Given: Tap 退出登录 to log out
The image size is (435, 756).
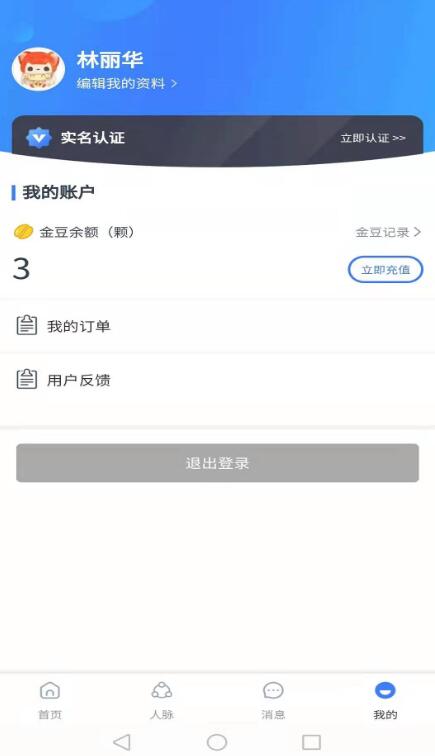Looking at the screenshot, I should [x=218, y=463].
